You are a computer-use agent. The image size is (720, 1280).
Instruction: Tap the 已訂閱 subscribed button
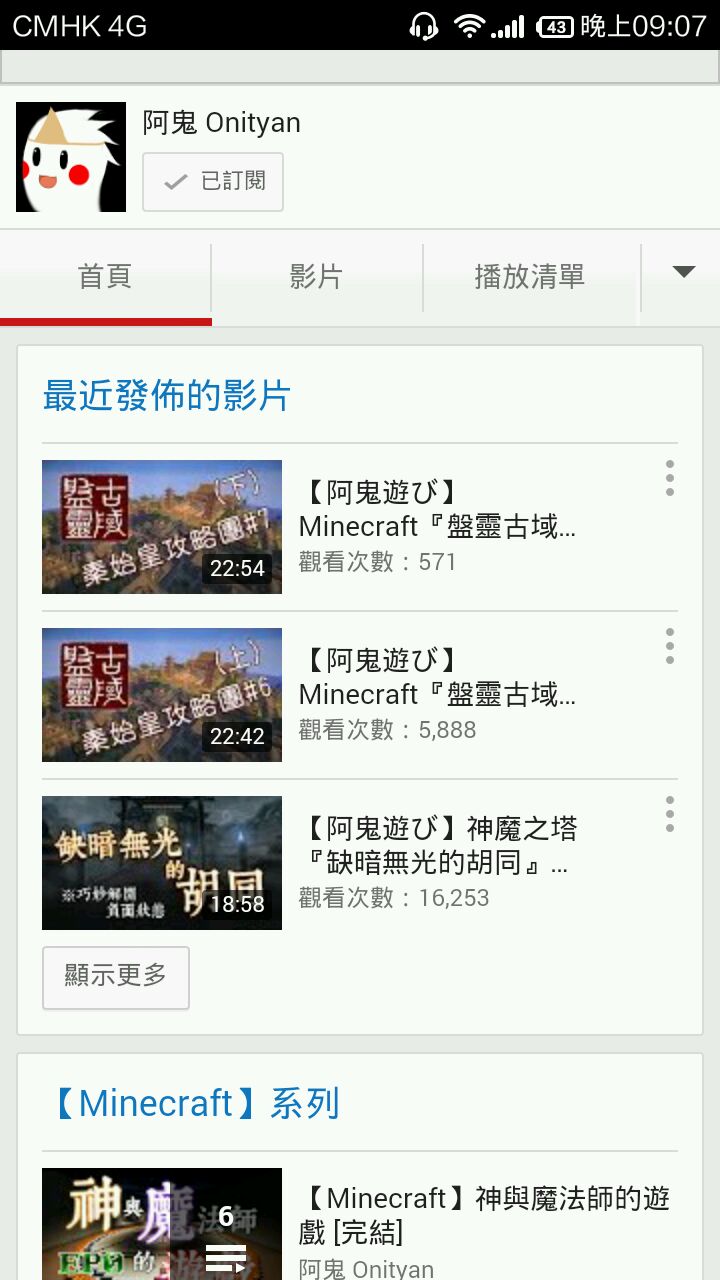[x=213, y=182]
